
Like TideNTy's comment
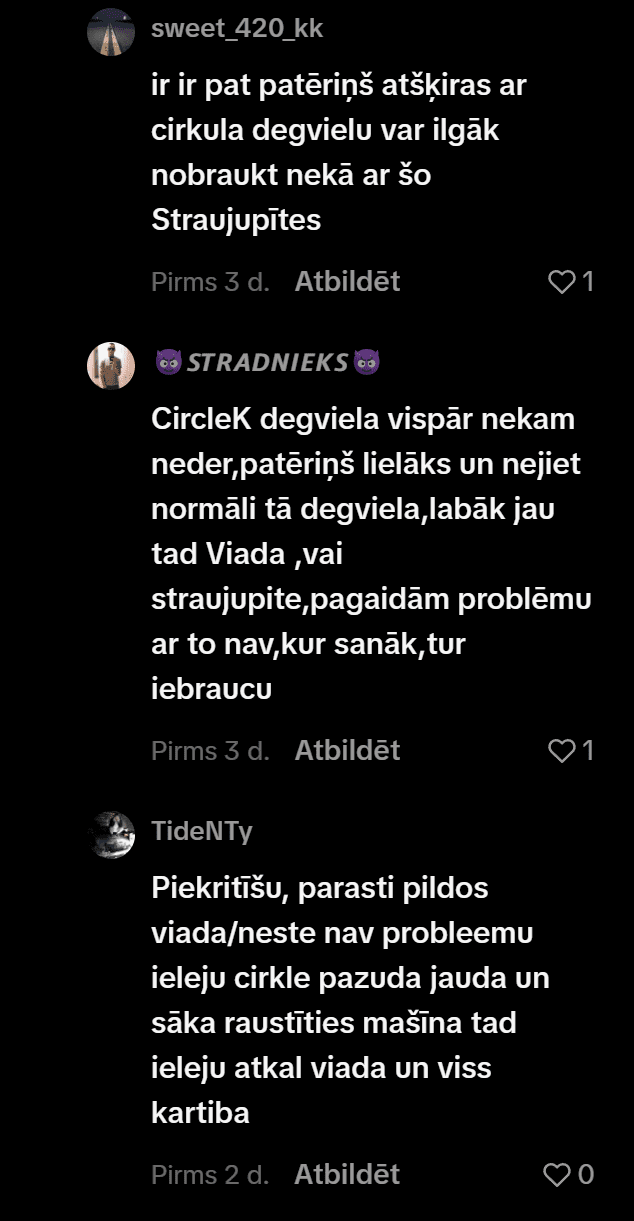click(556, 1175)
